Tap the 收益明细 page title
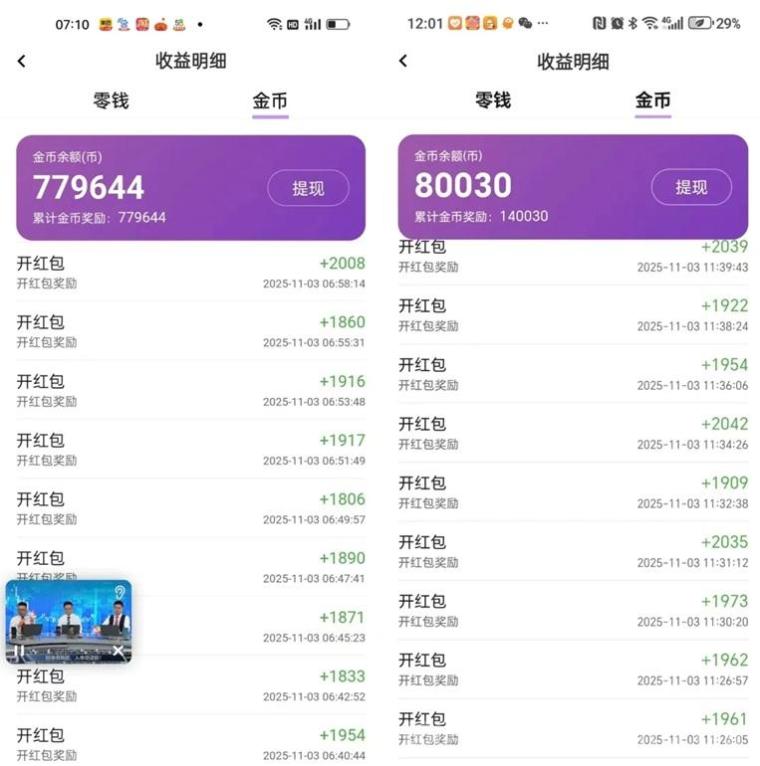 pyautogui.click(x=190, y=61)
